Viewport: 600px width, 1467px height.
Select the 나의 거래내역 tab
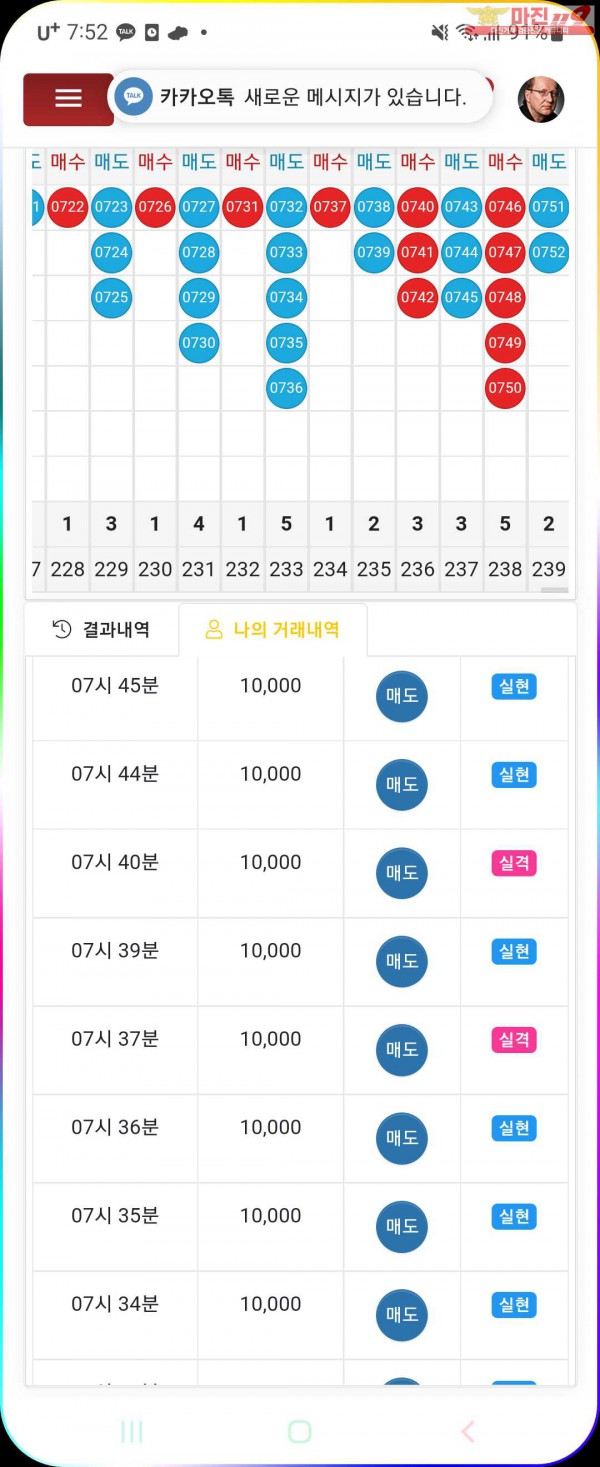pyautogui.click(x=272, y=629)
